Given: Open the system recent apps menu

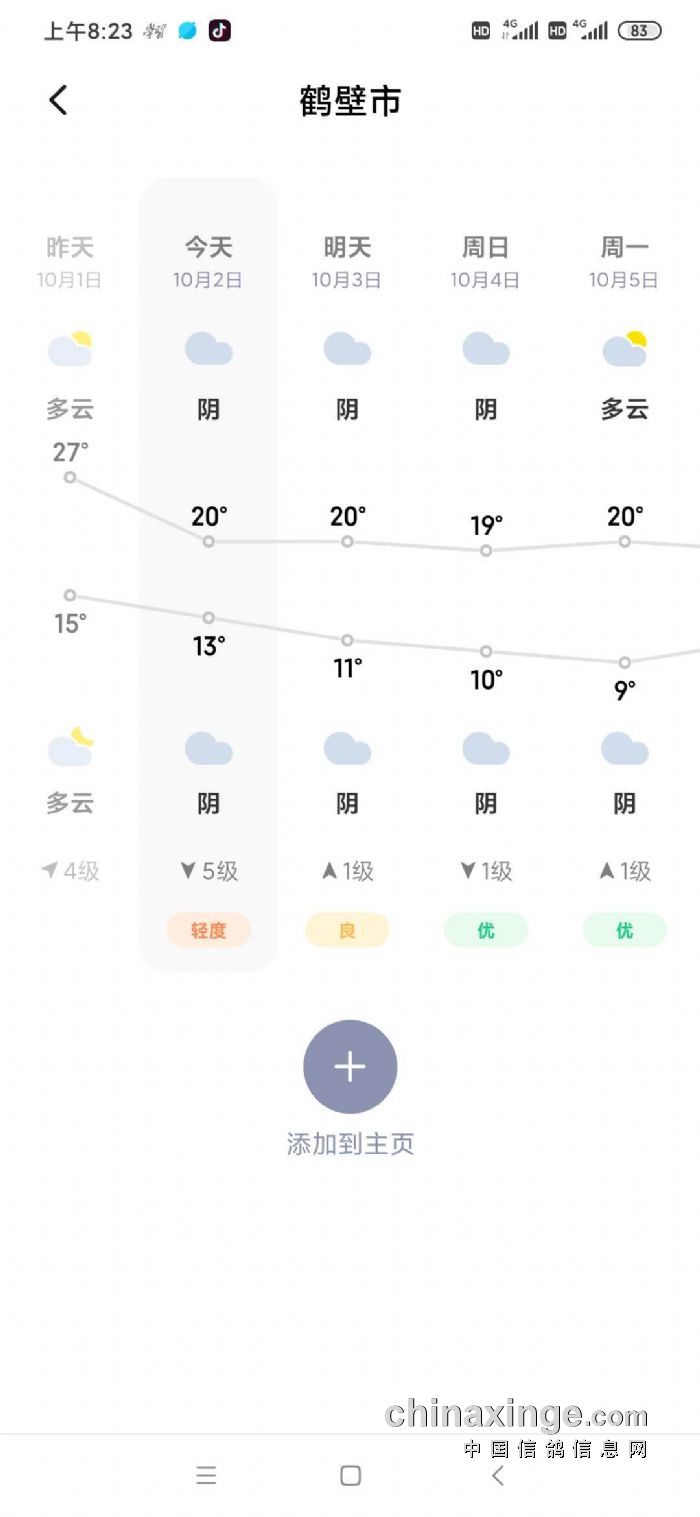Looking at the screenshot, I should 206,1476.
